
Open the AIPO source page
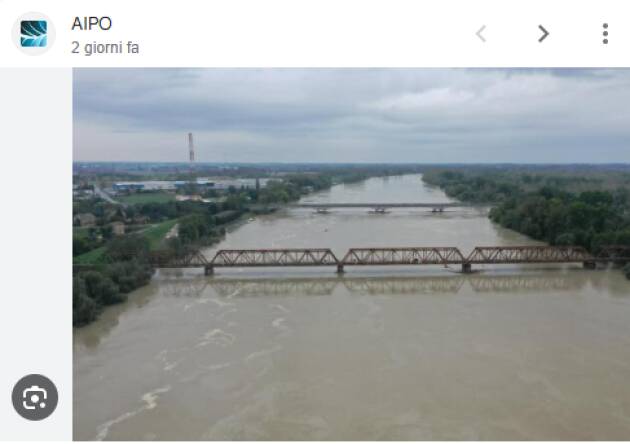coord(92,24)
